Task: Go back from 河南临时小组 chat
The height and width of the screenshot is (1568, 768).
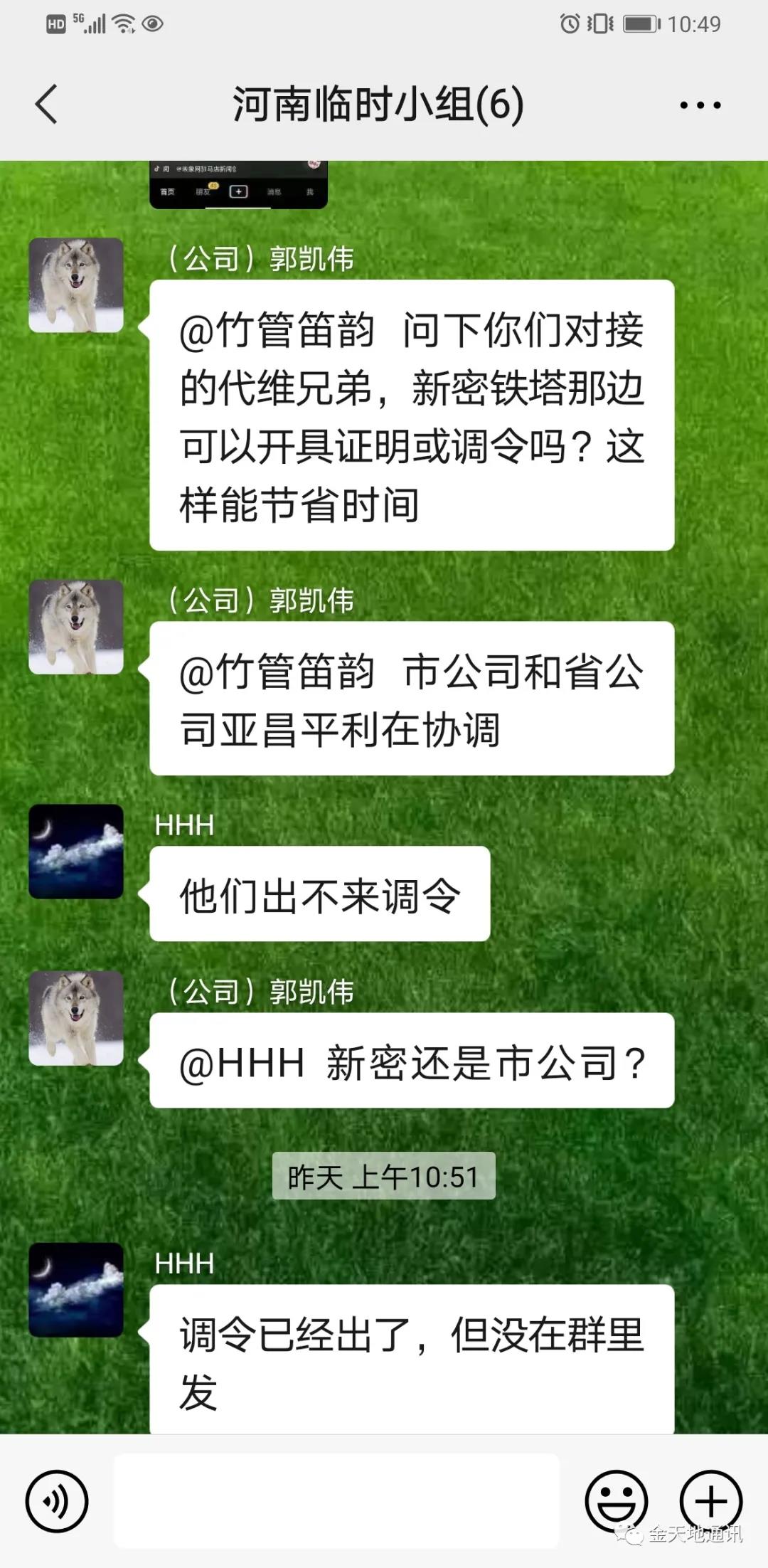Action: [x=46, y=105]
